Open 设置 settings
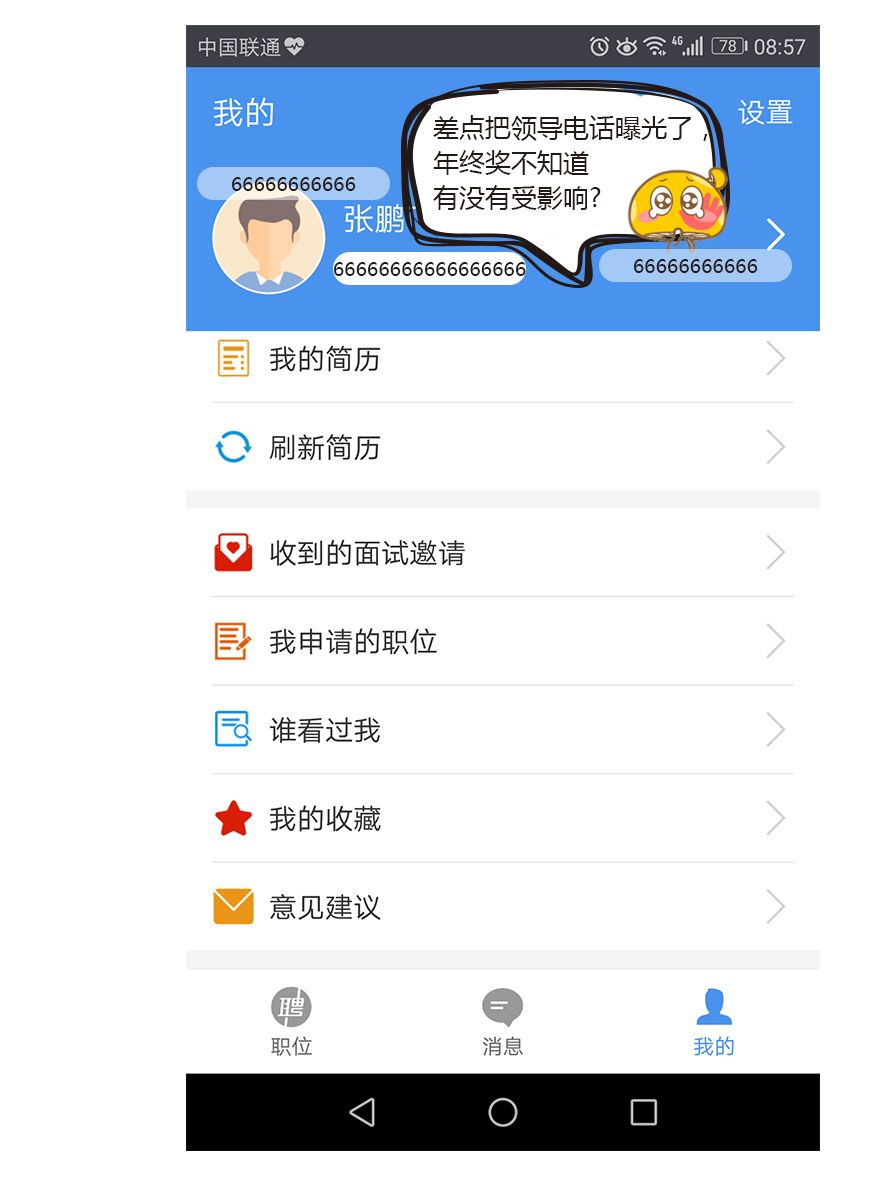This screenshot has width=884, height=1191. tap(765, 113)
